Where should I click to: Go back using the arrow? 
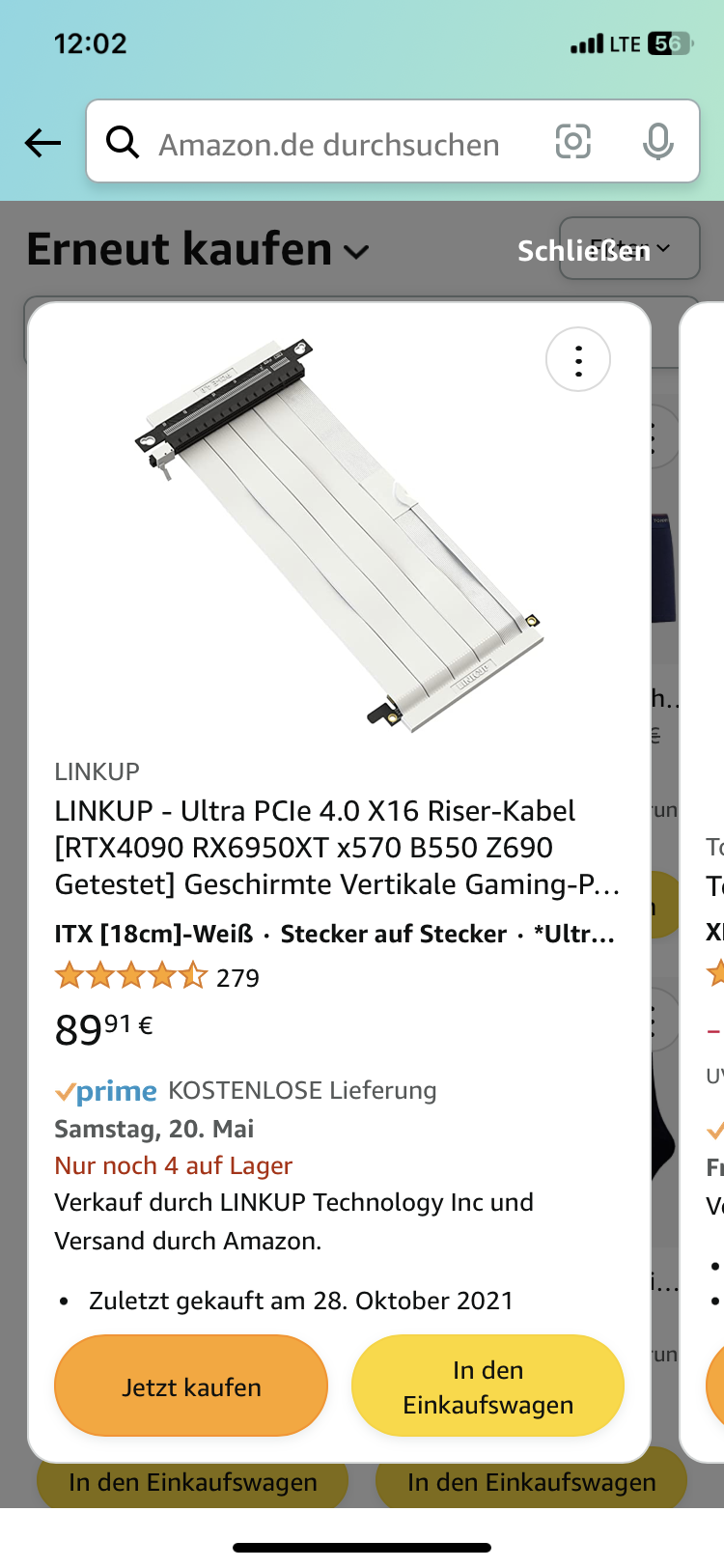coord(42,143)
